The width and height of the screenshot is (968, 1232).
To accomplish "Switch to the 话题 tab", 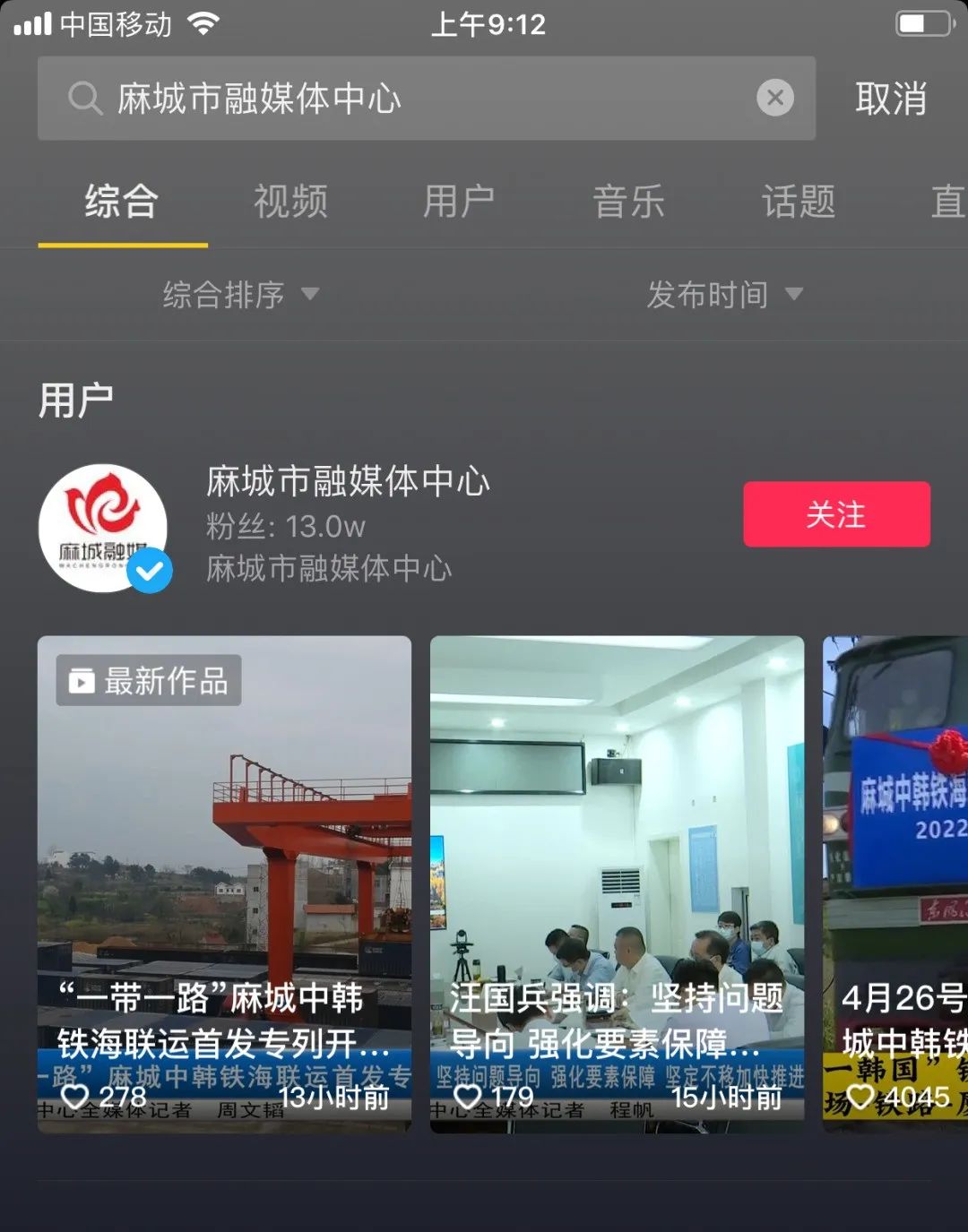I will (x=799, y=202).
